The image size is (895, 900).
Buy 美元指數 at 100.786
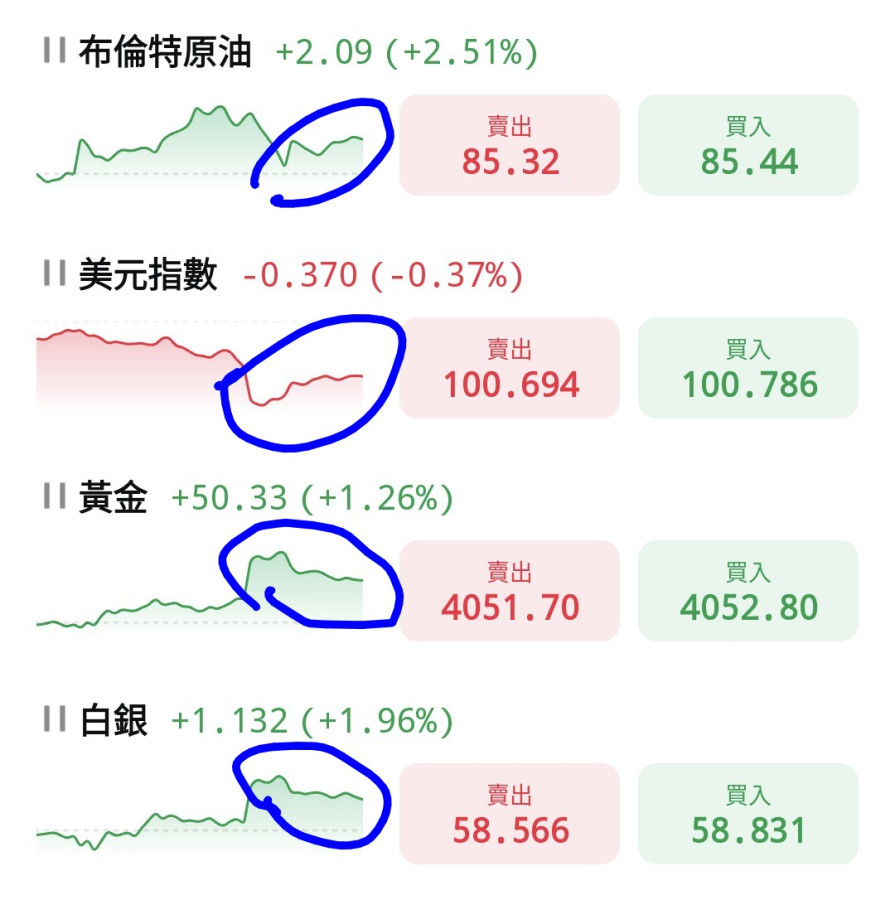coord(748,368)
